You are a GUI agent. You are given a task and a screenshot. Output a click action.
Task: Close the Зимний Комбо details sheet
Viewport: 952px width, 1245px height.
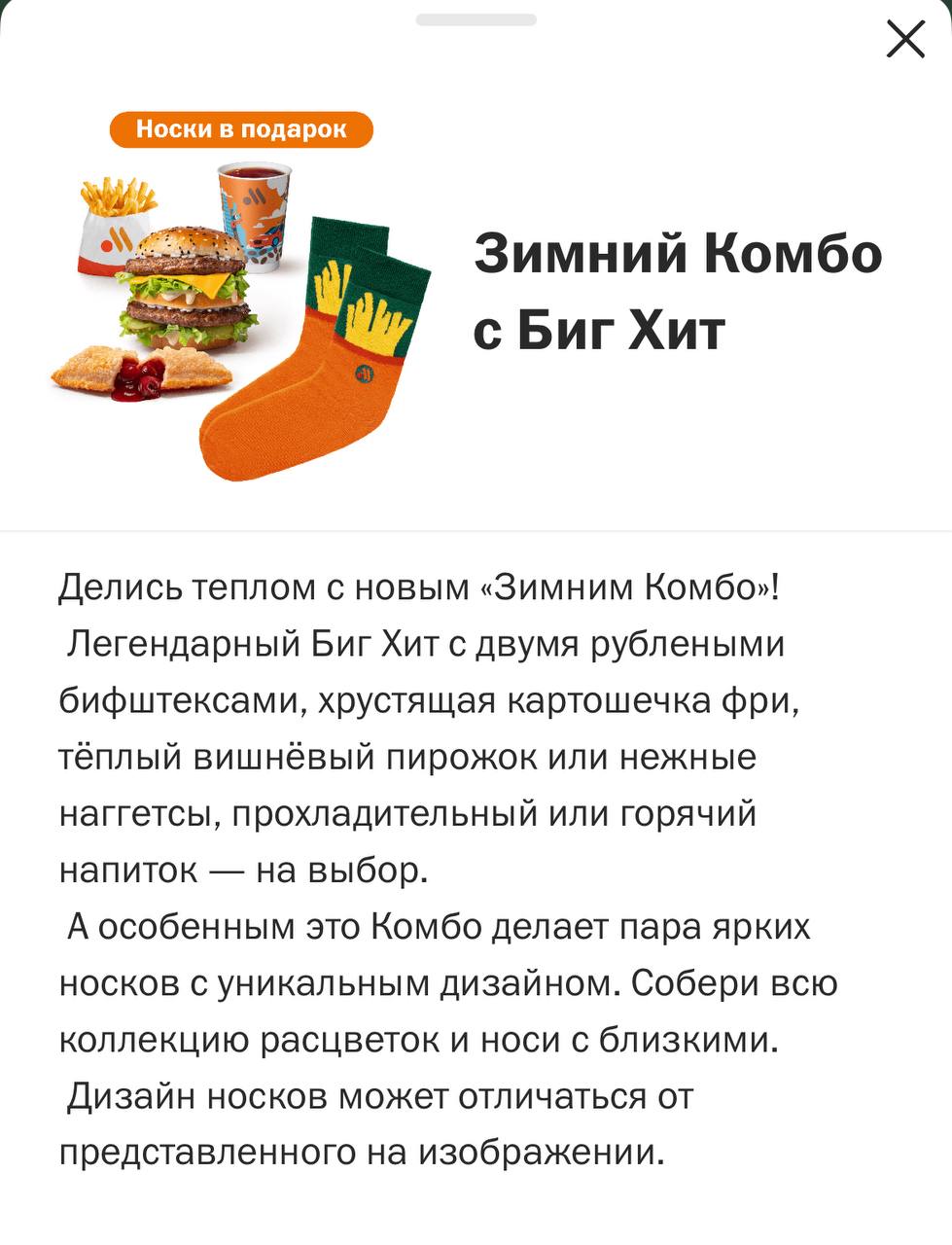tap(905, 40)
